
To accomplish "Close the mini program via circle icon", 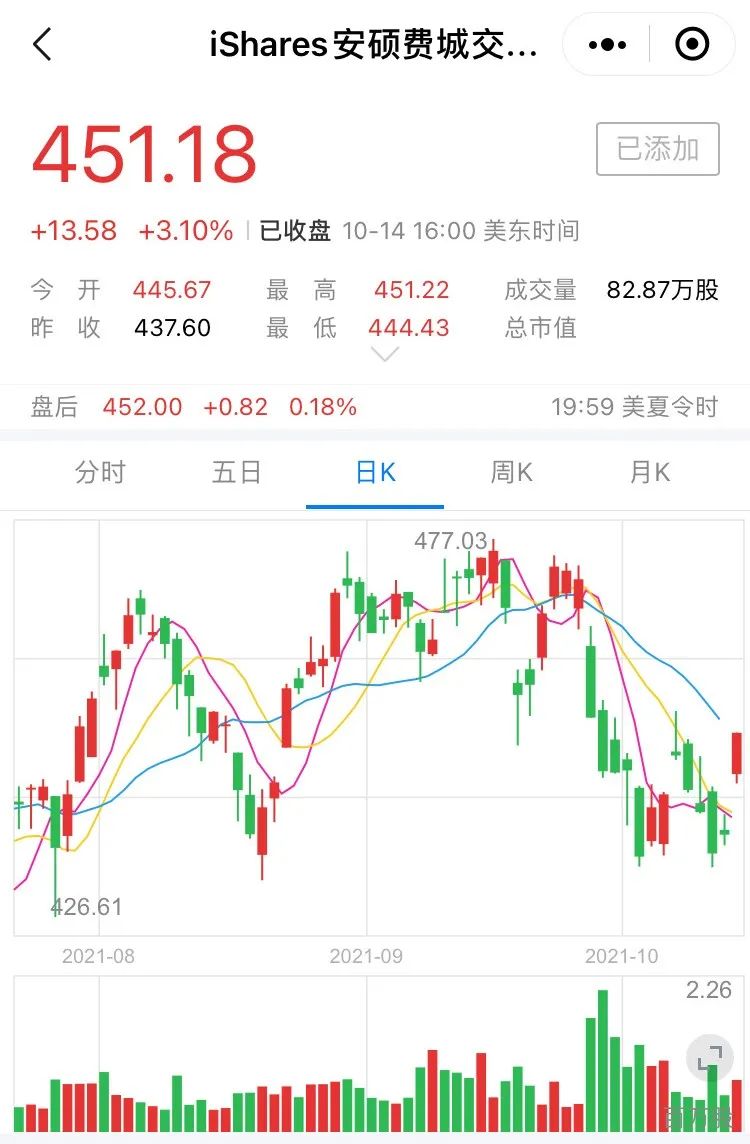I will (x=692, y=45).
